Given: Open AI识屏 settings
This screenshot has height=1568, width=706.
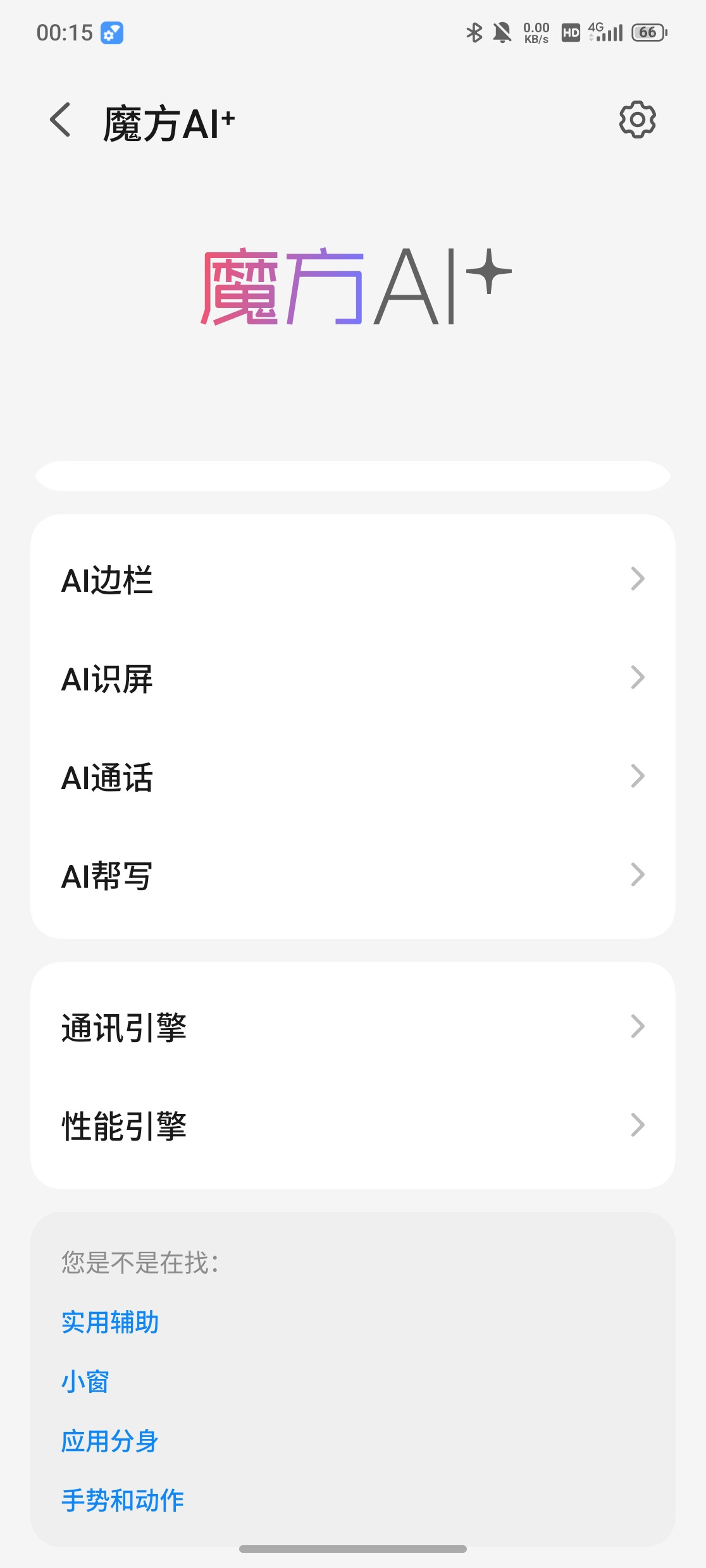Looking at the screenshot, I should 352,678.
